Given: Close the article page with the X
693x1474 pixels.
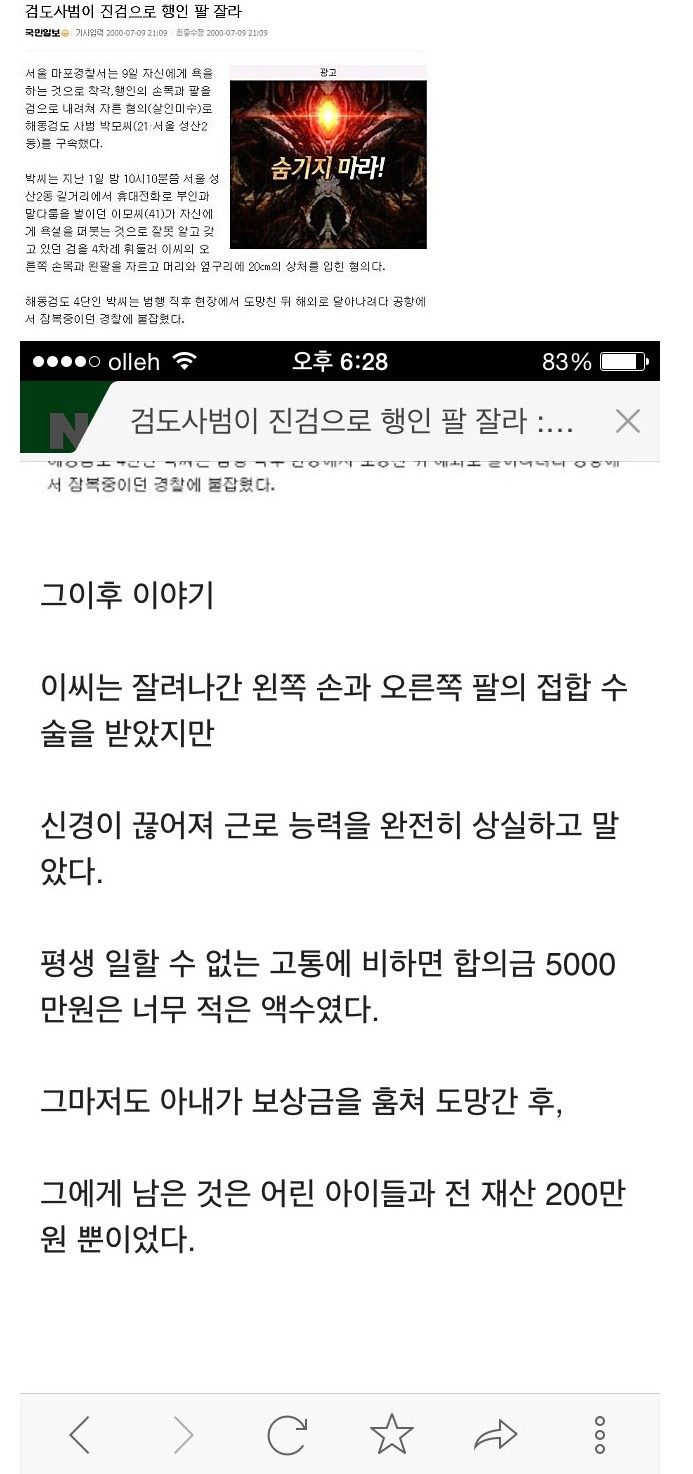Looking at the screenshot, I should (x=627, y=421).
